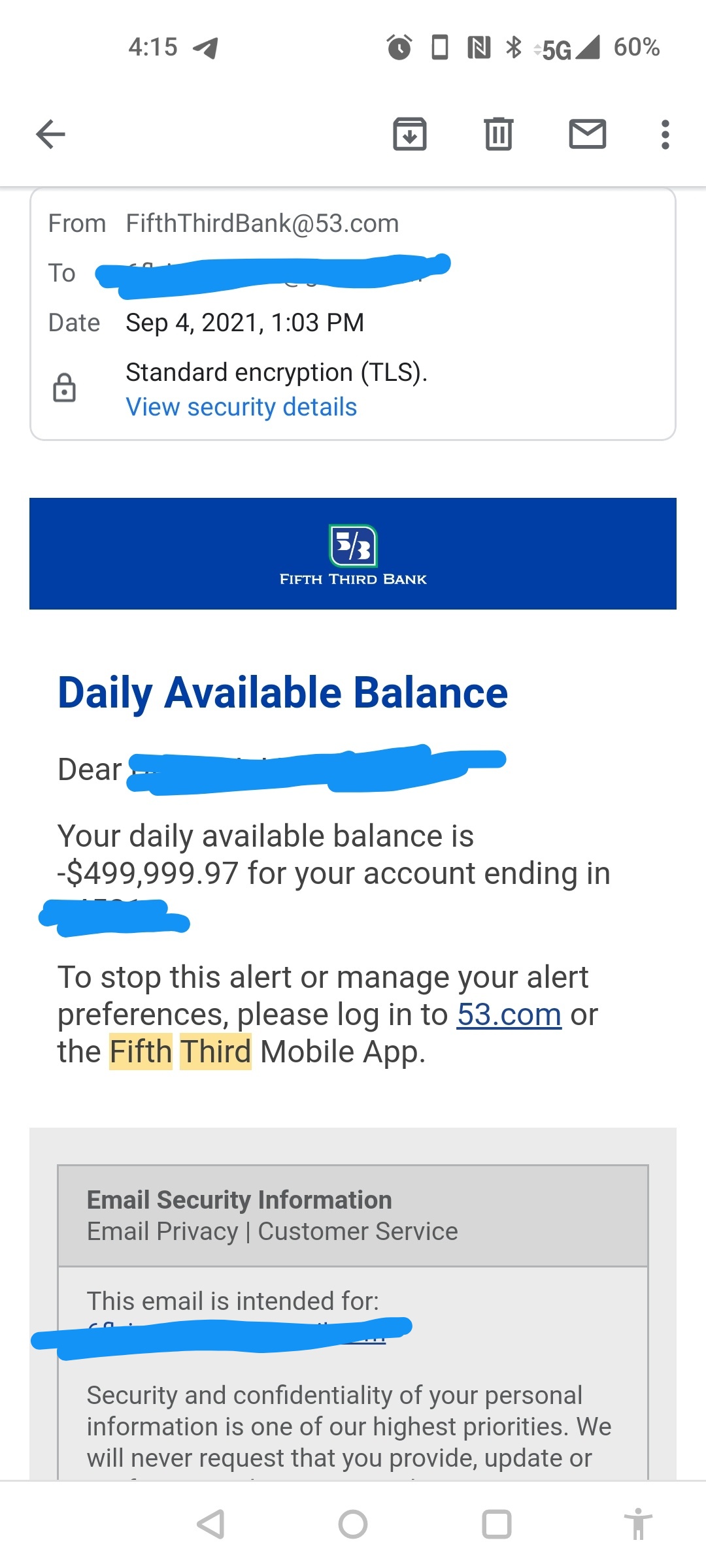Open the Customer Service link
The image size is (706, 1568).
tap(358, 1232)
